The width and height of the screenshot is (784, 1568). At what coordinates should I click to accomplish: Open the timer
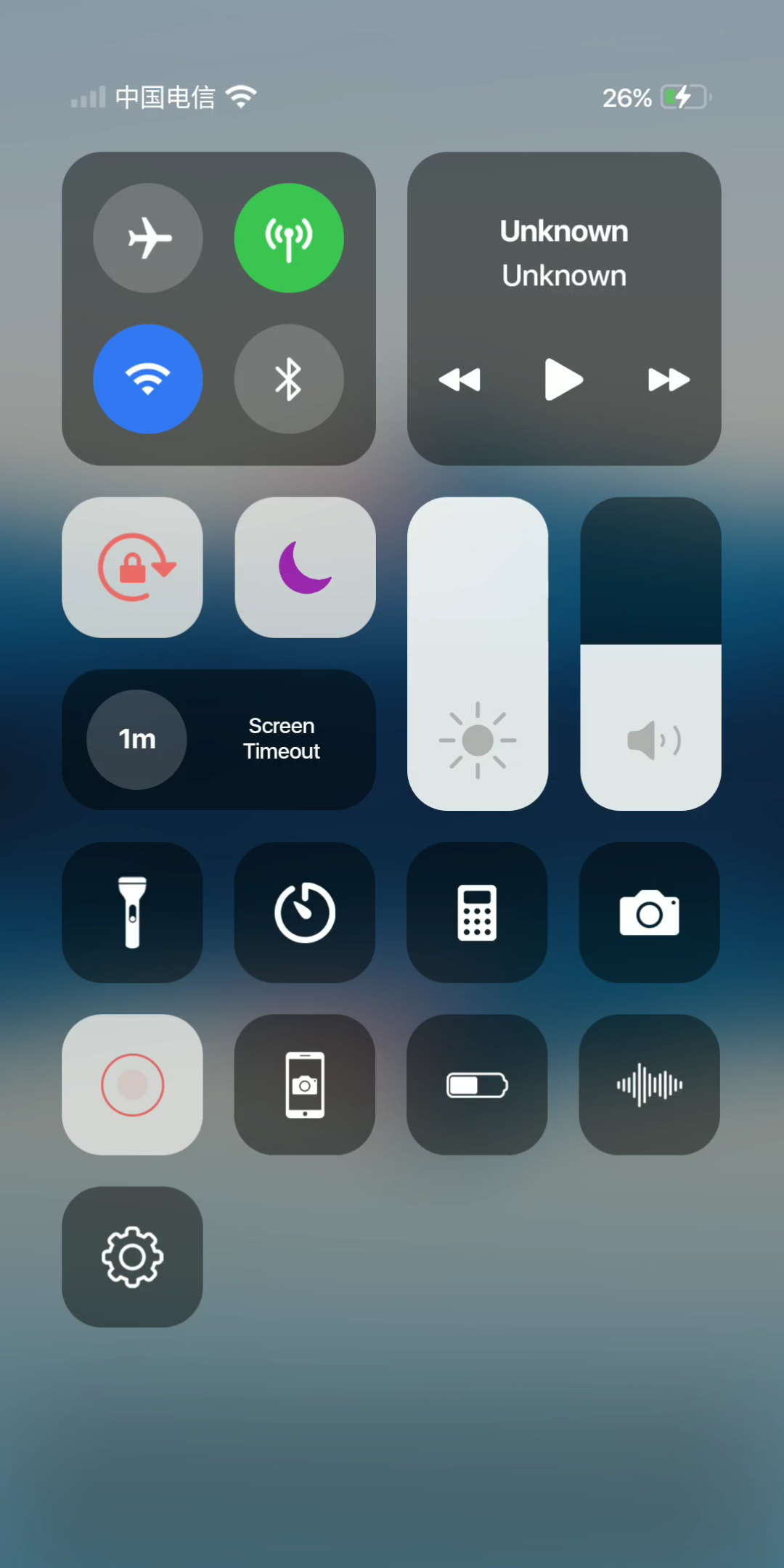point(305,912)
